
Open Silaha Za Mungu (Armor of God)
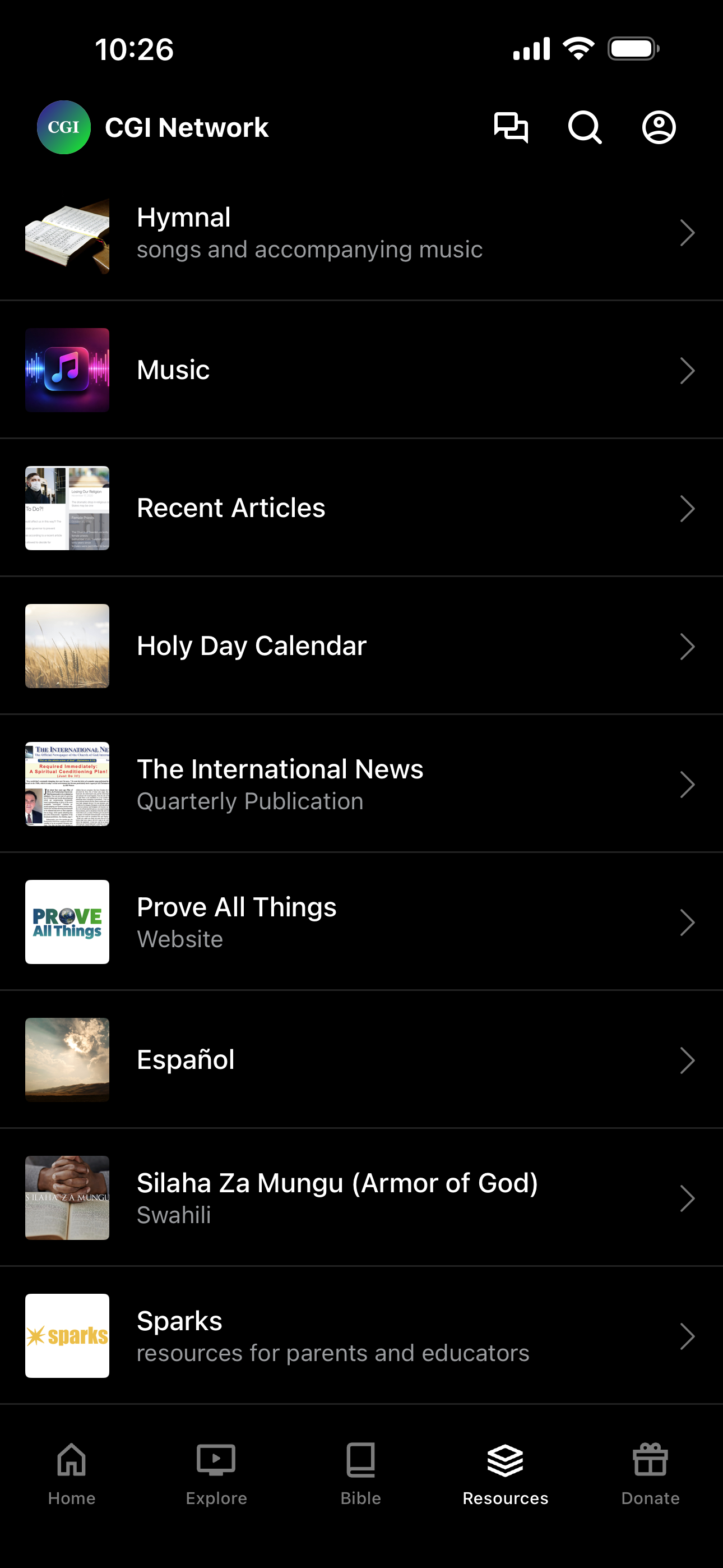point(361,1198)
